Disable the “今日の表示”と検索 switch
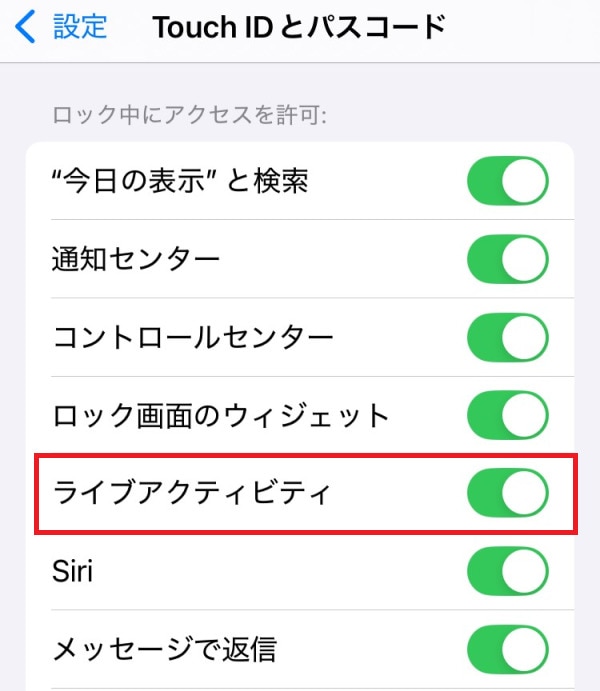This screenshot has width=600, height=691. tap(508, 182)
